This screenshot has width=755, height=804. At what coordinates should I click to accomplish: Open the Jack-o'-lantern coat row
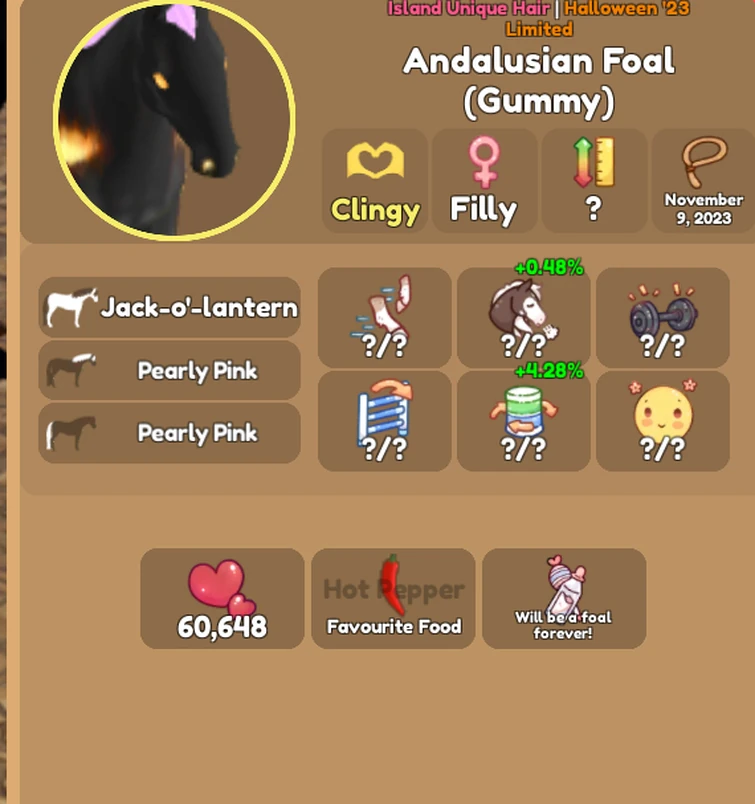169,307
